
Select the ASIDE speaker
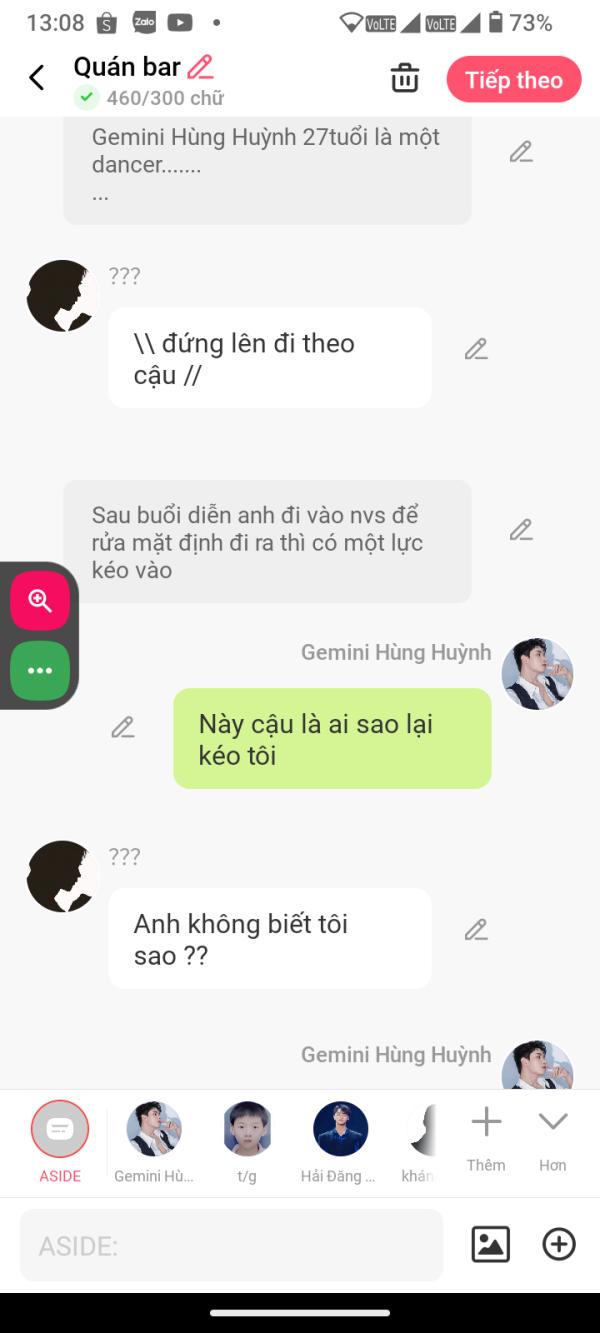pos(60,1130)
